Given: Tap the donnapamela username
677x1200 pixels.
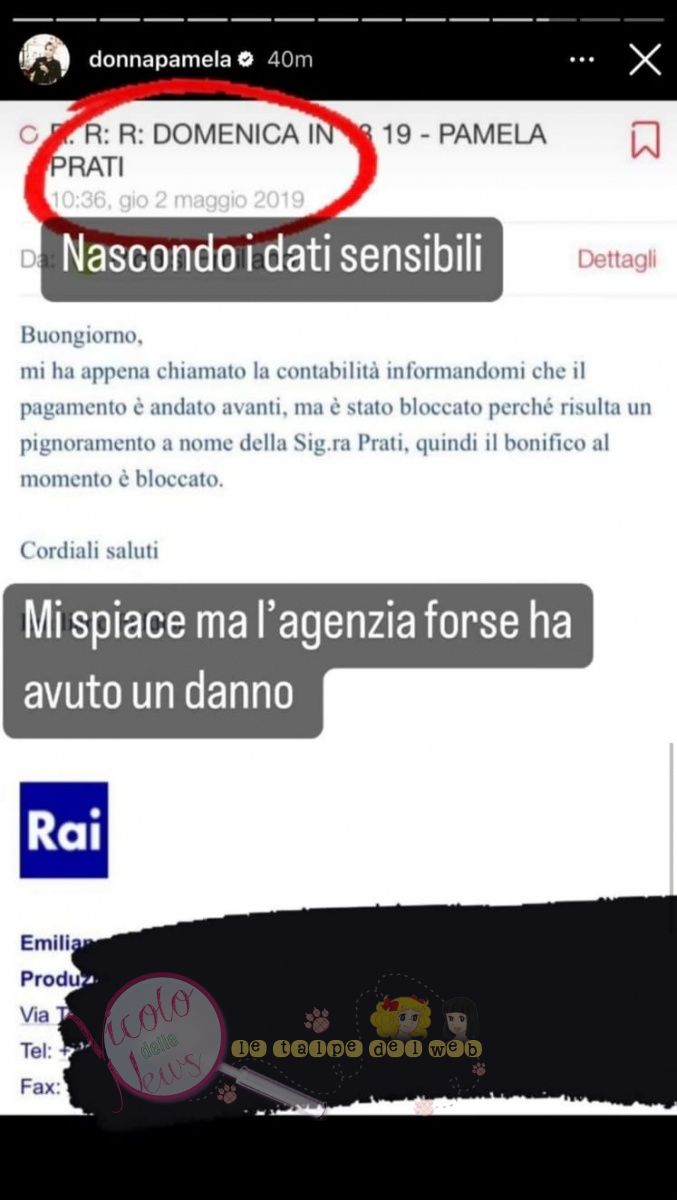Looking at the screenshot, I should [160, 60].
